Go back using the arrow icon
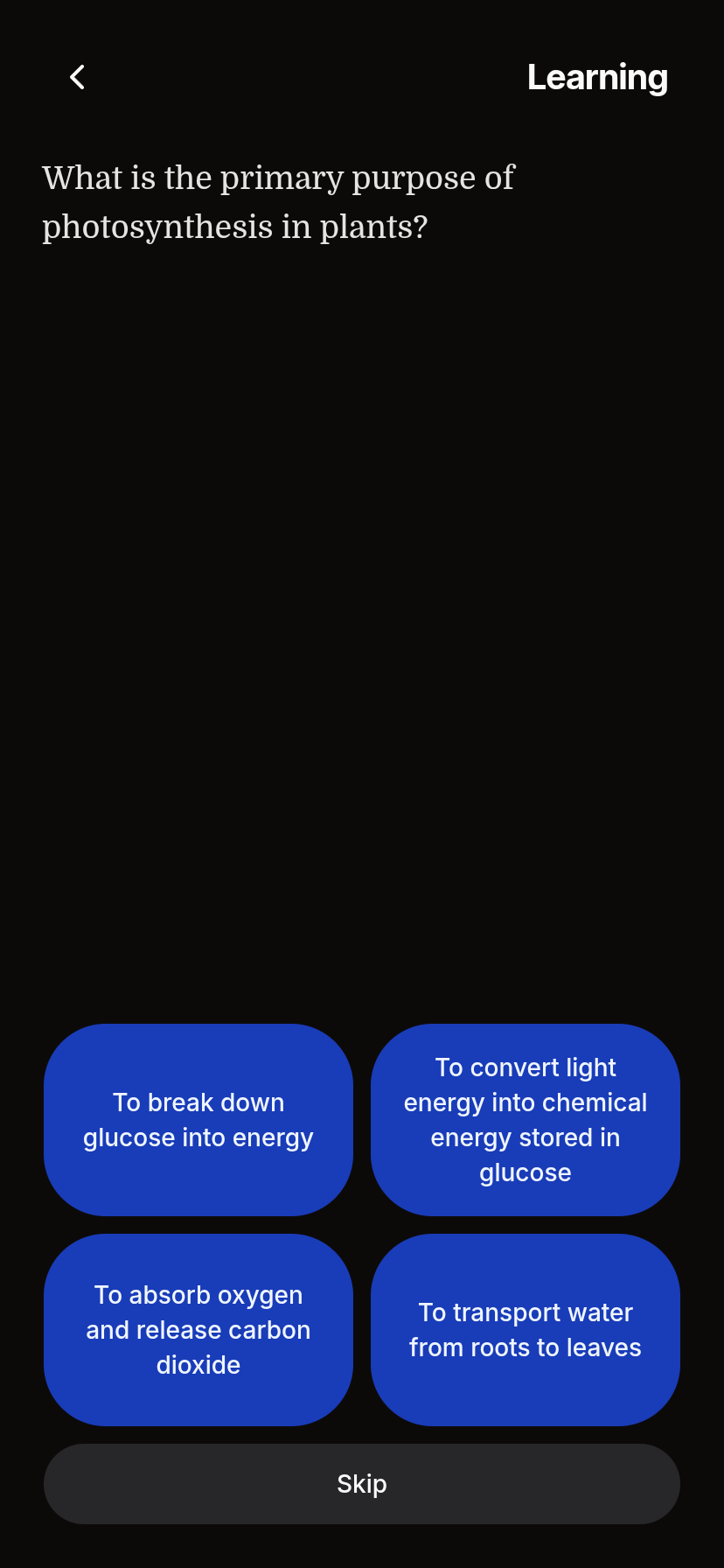Image resolution: width=724 pixels, height=1568 pixels. coord(77,77)
